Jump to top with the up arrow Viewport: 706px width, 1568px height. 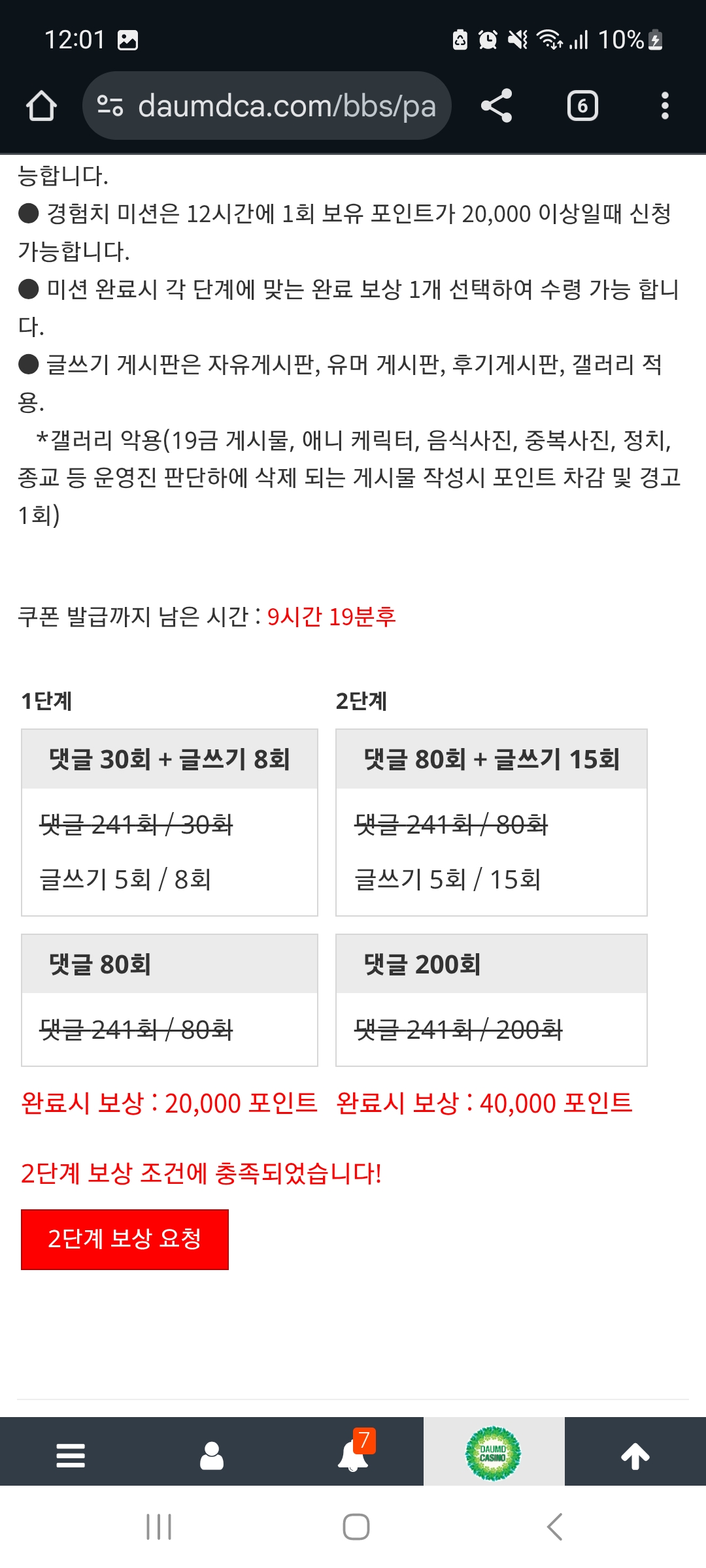(x=635, y=1456)
